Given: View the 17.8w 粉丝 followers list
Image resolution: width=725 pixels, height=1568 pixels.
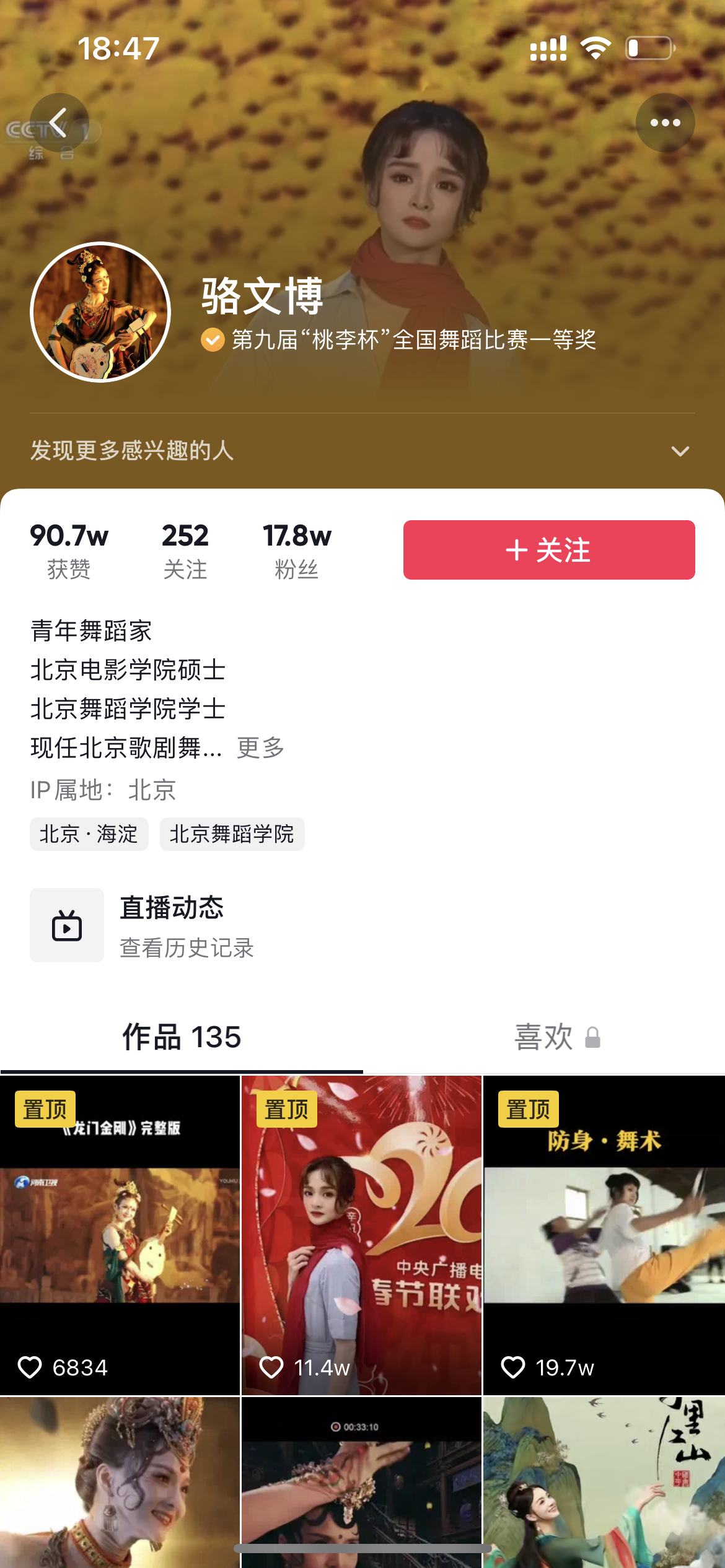Looking at the screenshot, I should [296, 551].
